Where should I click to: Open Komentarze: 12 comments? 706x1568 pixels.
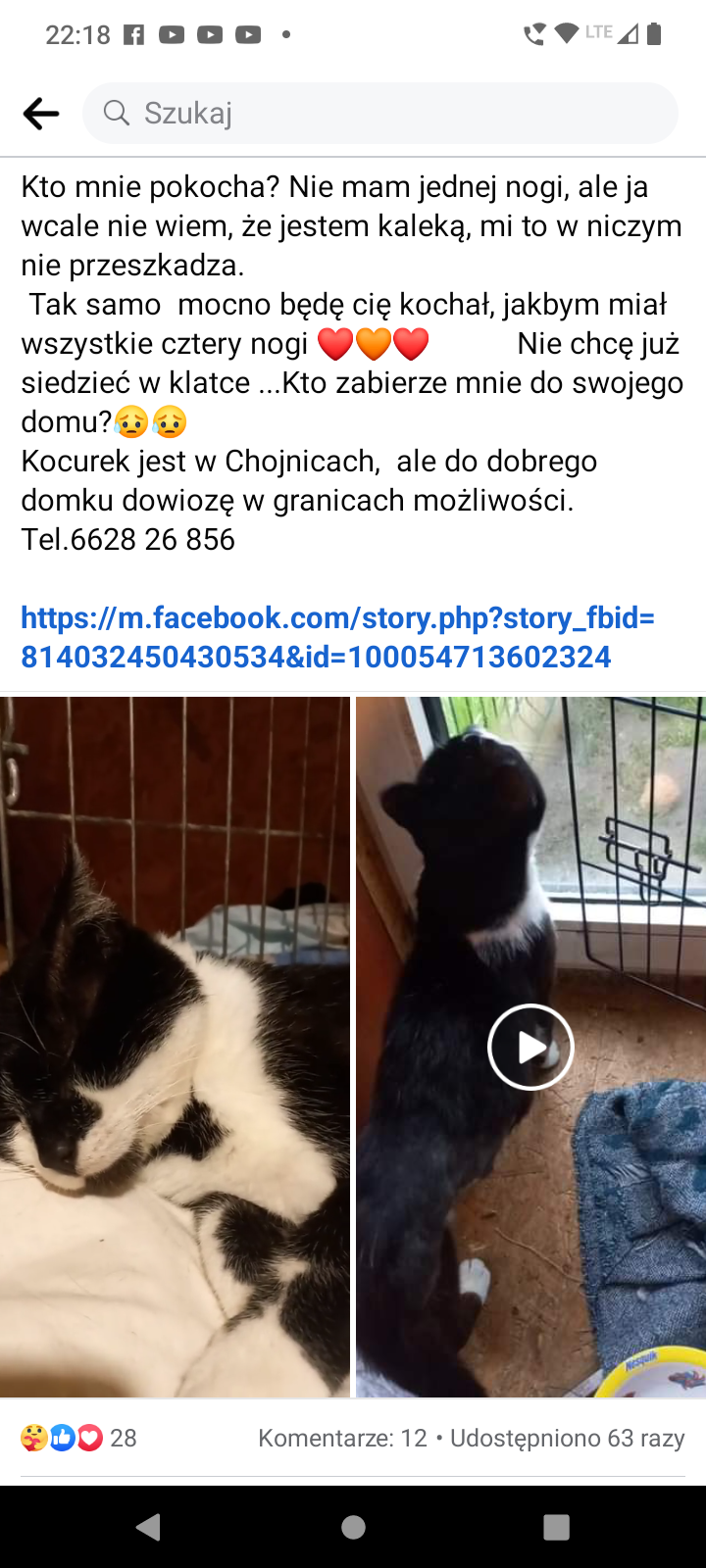(x=342, y=1438)
